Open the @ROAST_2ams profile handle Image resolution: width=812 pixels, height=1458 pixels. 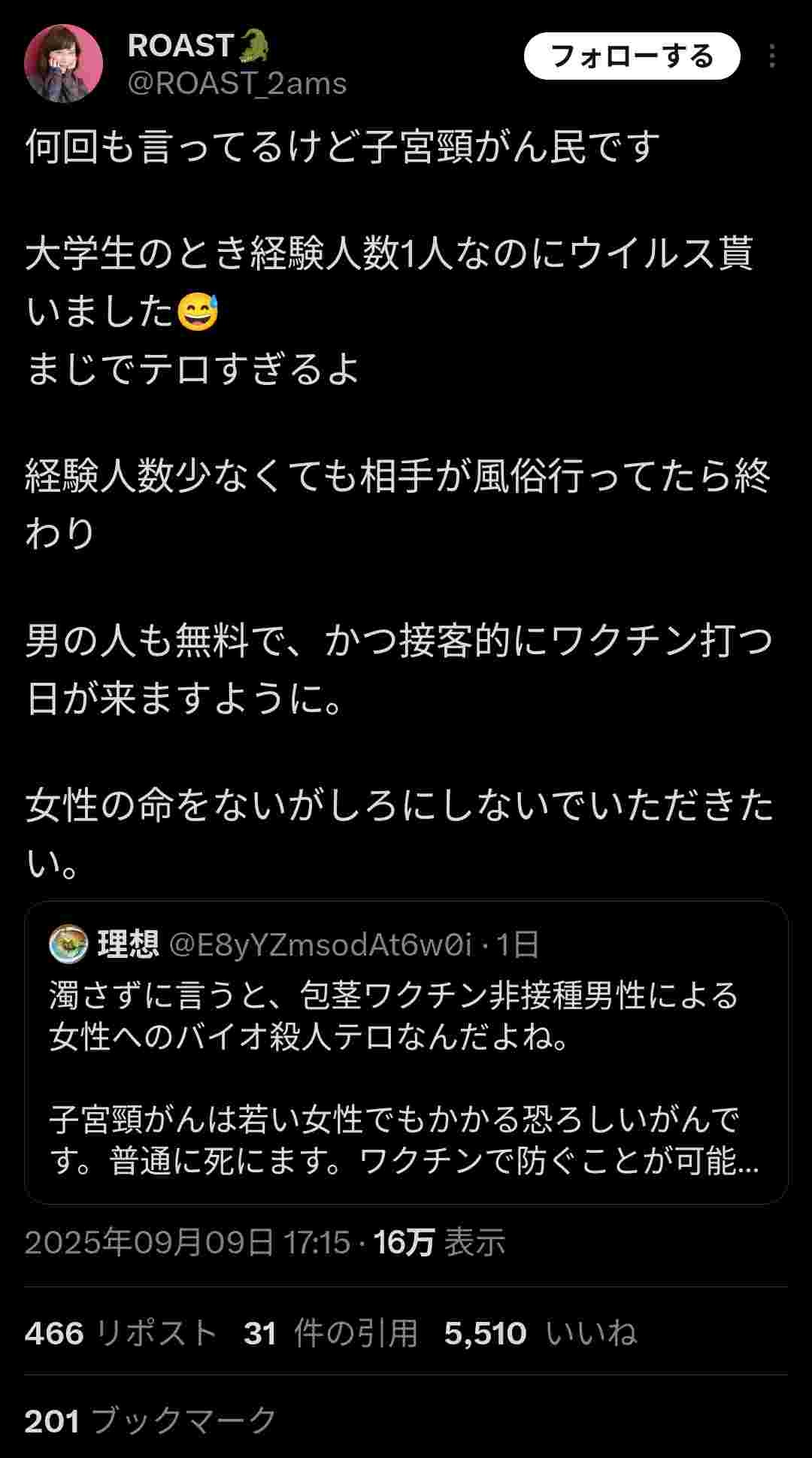click(237, 83)
